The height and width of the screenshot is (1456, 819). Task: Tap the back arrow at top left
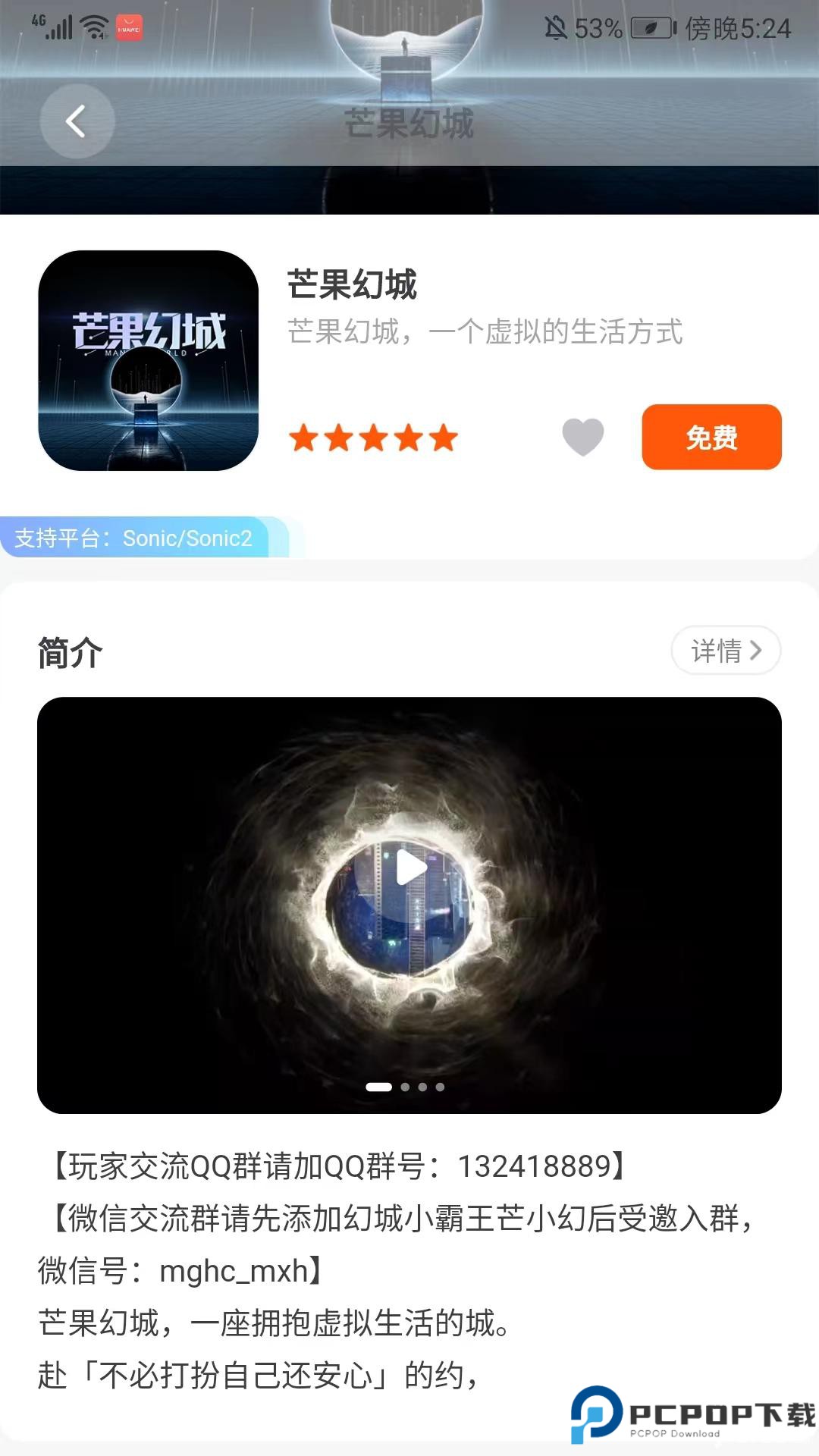pyautogui.click(x=77, y=121)
